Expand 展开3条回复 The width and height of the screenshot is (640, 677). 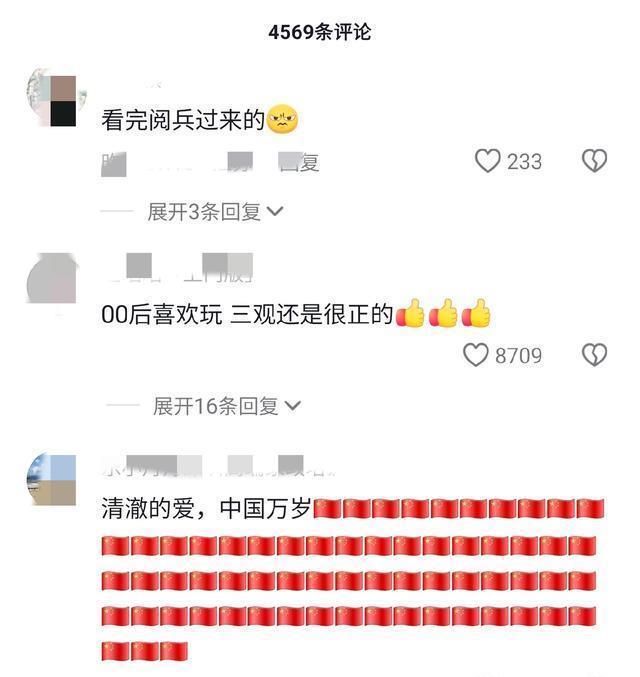pos(215,212)
